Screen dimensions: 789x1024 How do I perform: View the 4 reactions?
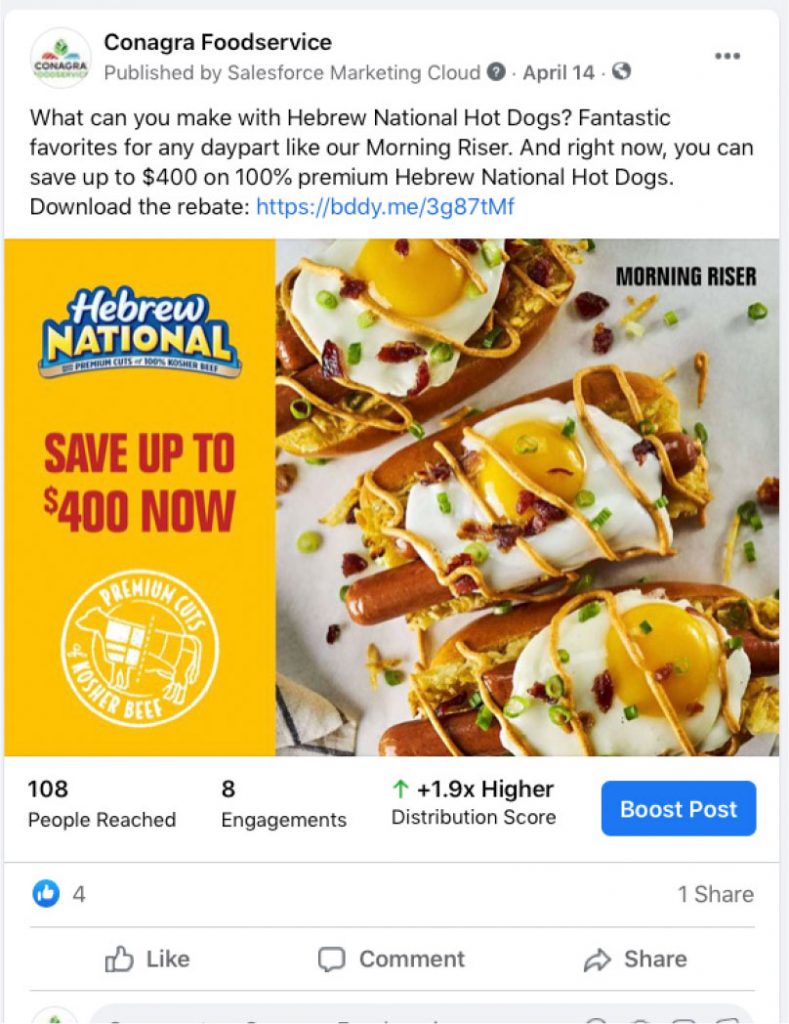tap(60, 893)
